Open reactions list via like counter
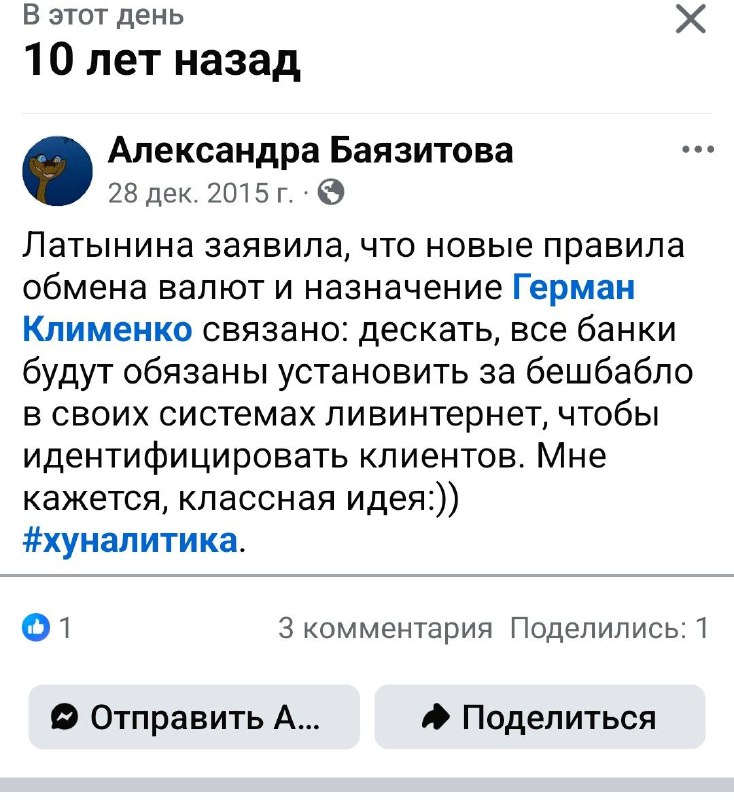Image resolution: width=734 pixels, height=800 pixels. click(50, 625)
